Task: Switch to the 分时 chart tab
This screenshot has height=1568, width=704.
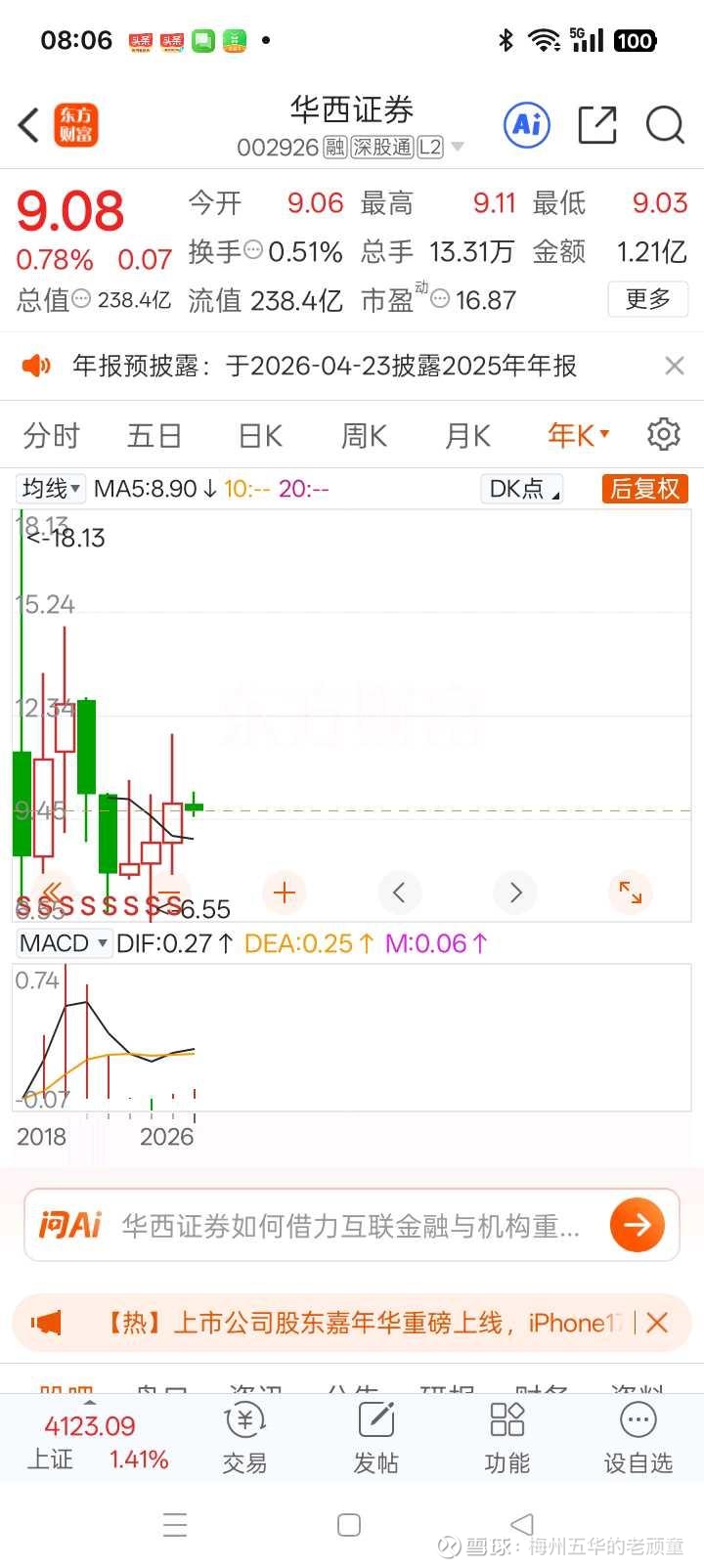Action: point(51,435)
